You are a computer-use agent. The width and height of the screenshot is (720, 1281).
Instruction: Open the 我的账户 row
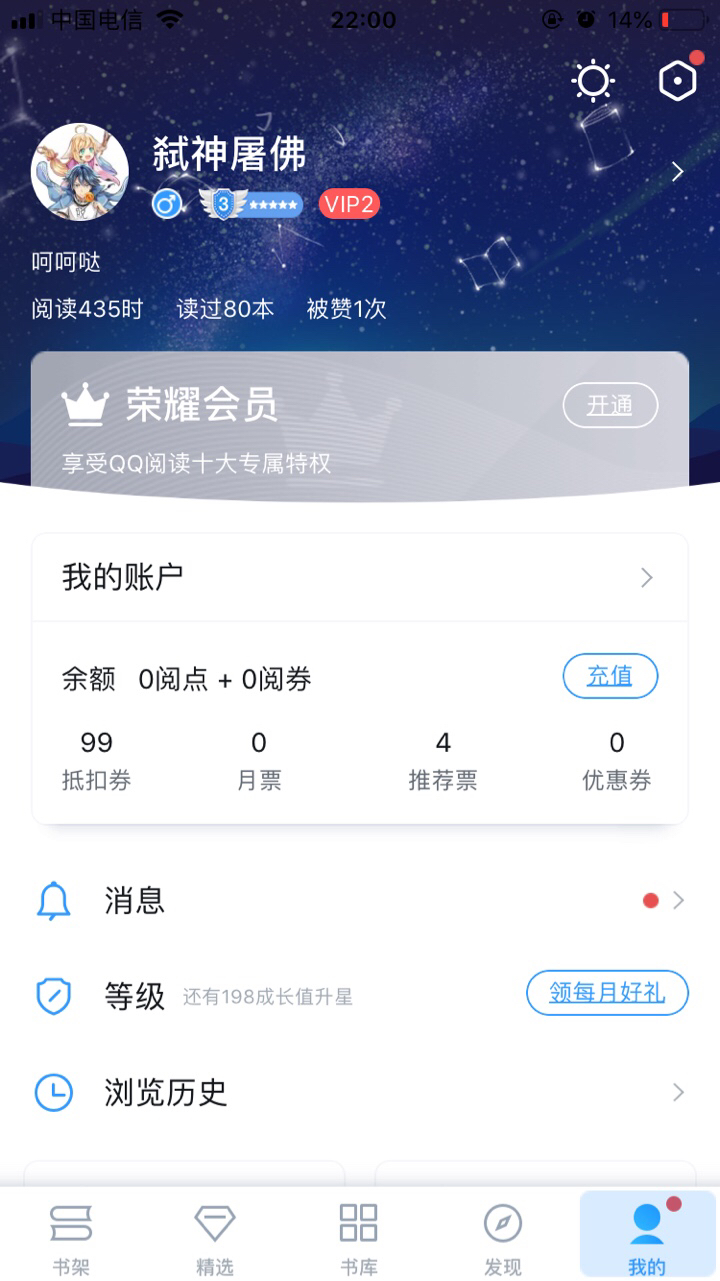360,578
